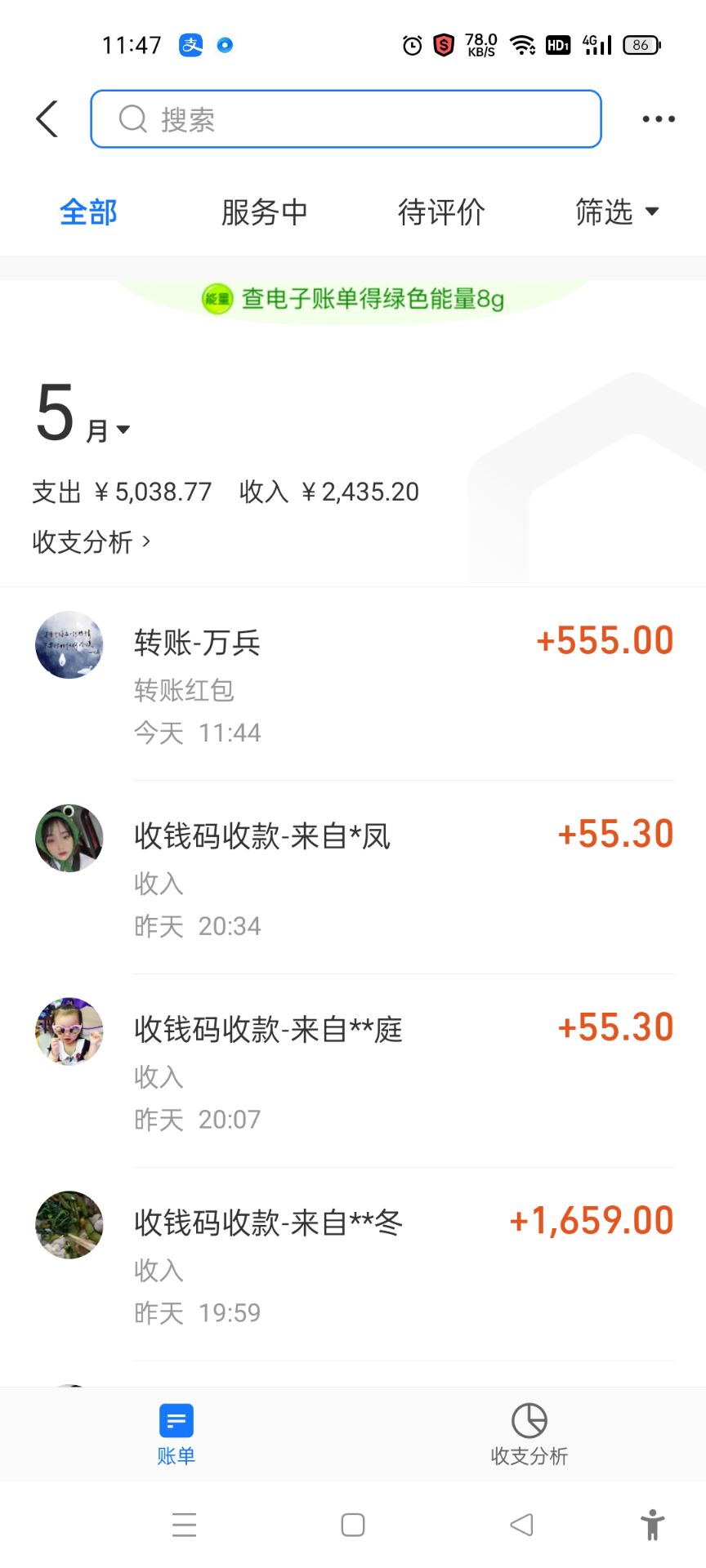Open the system recent apps menu
Viewport: 706px width, 1568px height.
[x=185, y=1525]
